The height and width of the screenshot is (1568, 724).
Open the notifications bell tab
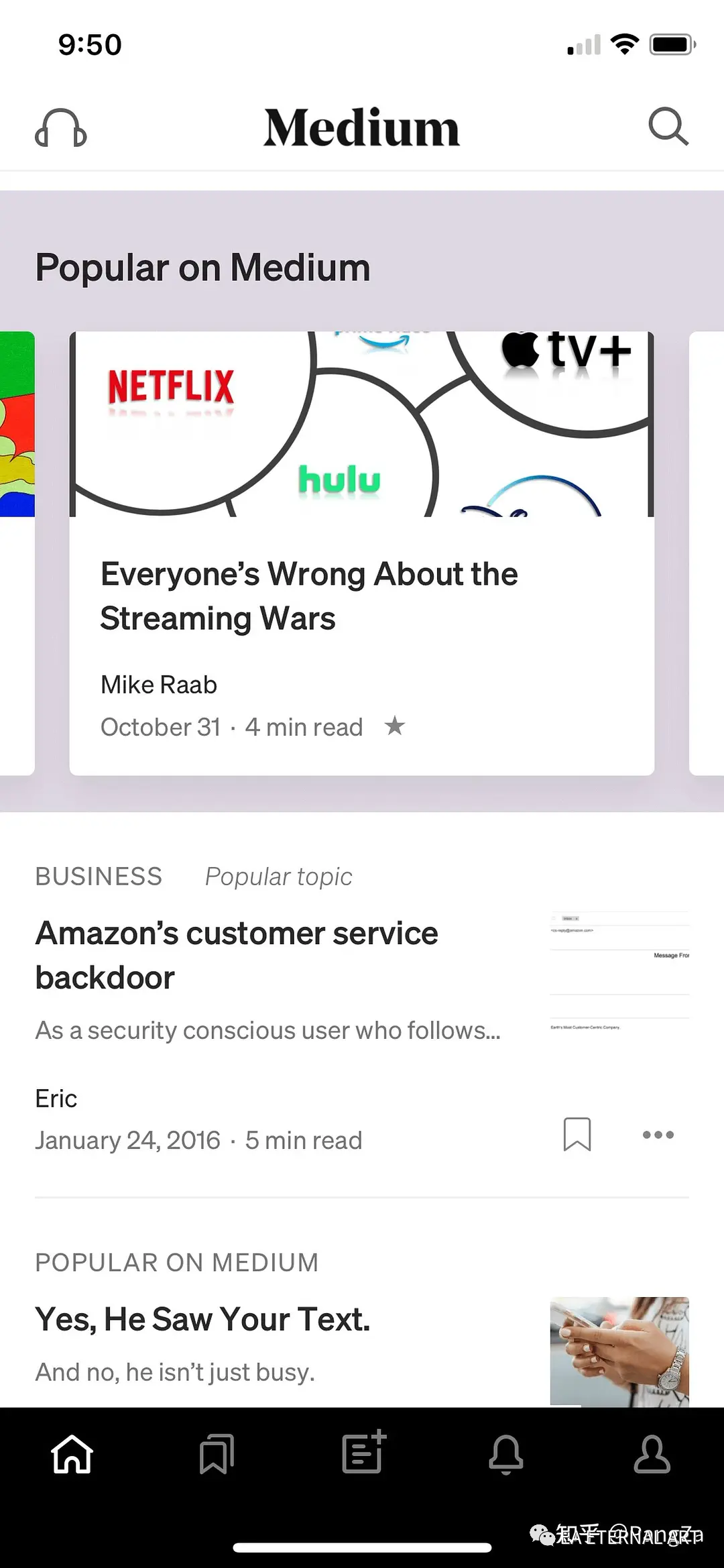point(506,1454)
